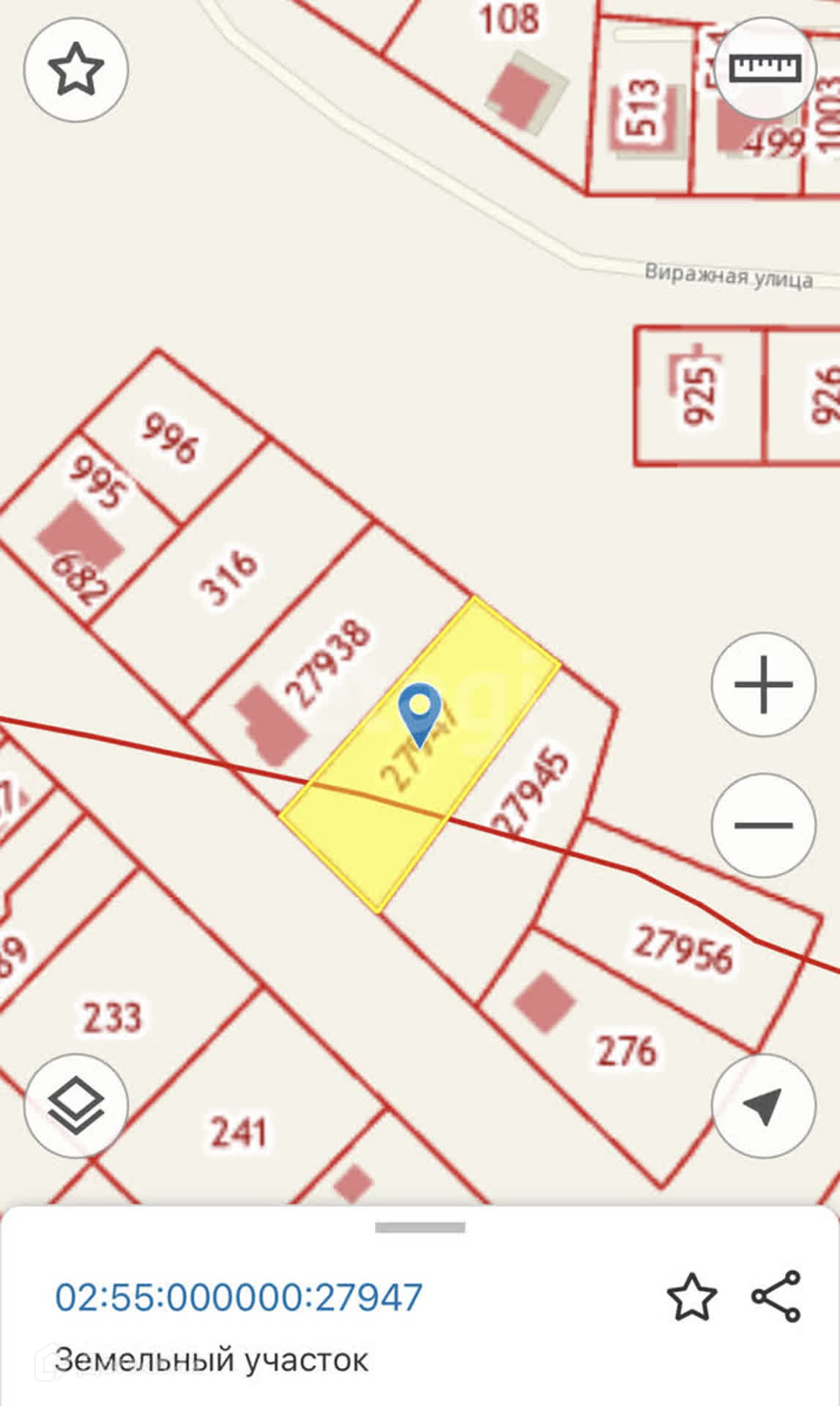Screen dimensions: 840x1406
Task: Open cadastral number 02:55:000000:27947 details
Action: coord(239,1298)
